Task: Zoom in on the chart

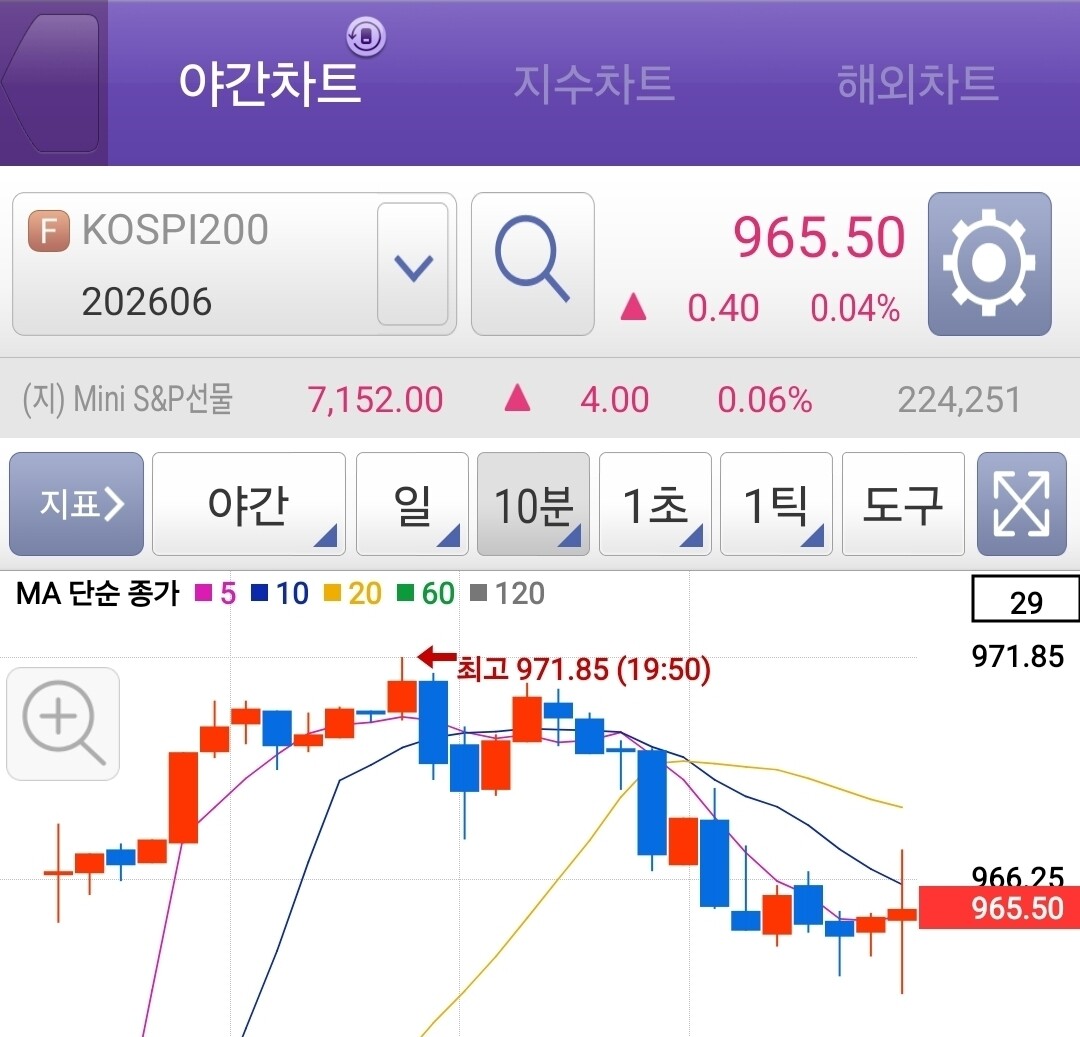Action: click(x=63, y=724)
